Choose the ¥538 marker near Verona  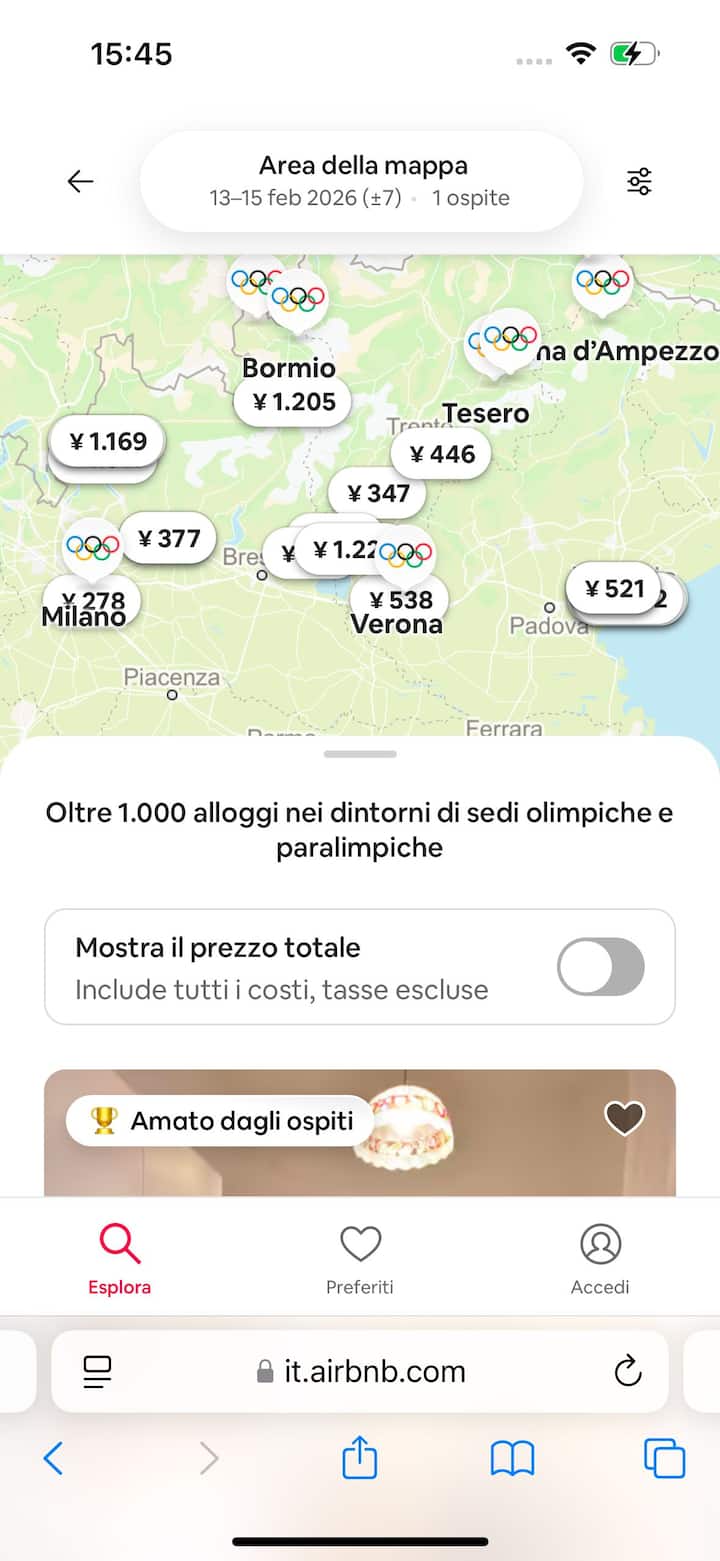coord(399,600)
